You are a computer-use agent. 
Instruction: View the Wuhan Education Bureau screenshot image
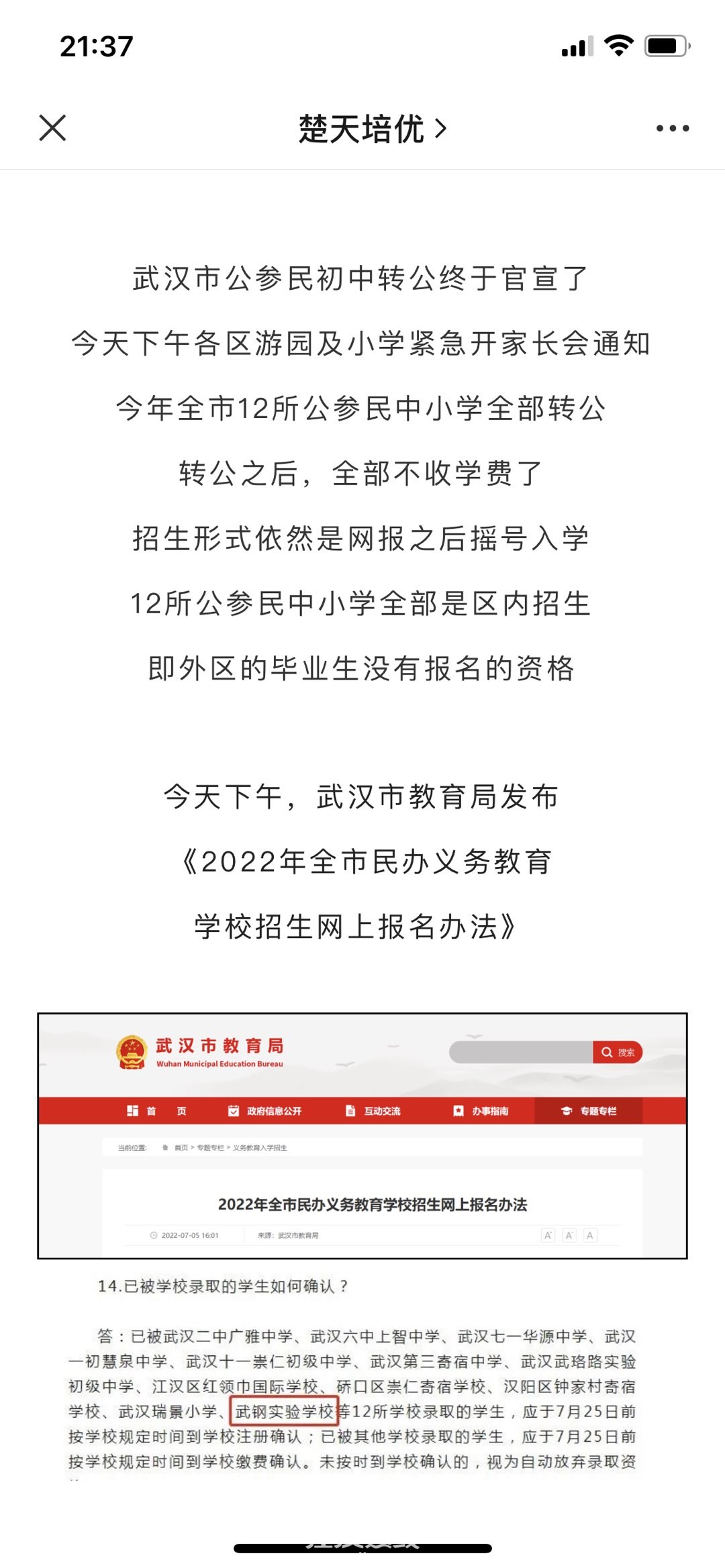tap(362, 1135)
